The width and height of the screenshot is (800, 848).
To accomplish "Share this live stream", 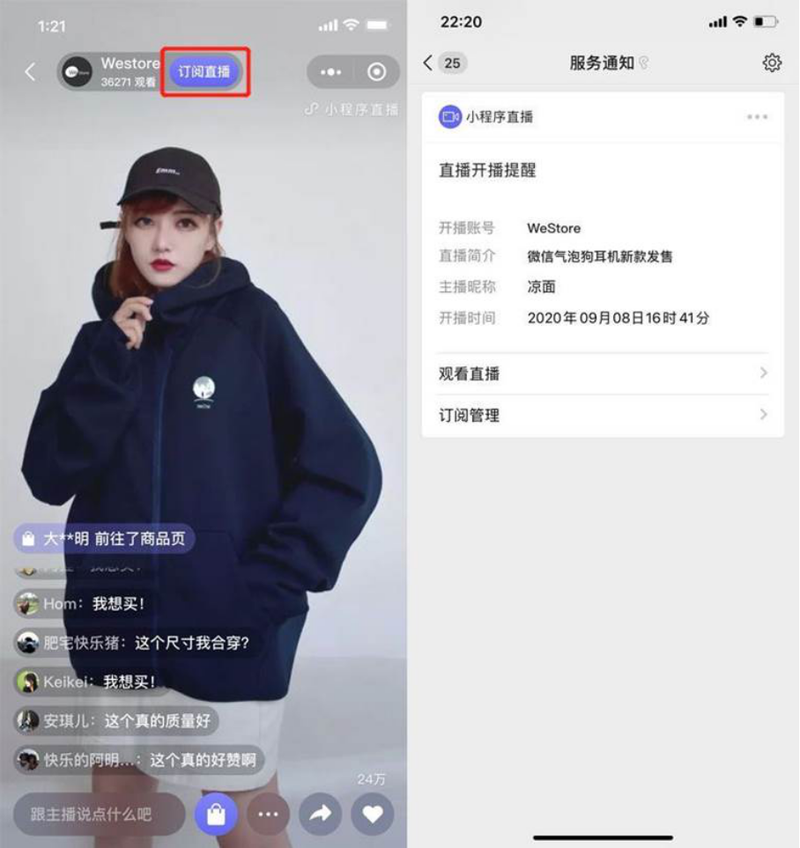I will (320, 814).
